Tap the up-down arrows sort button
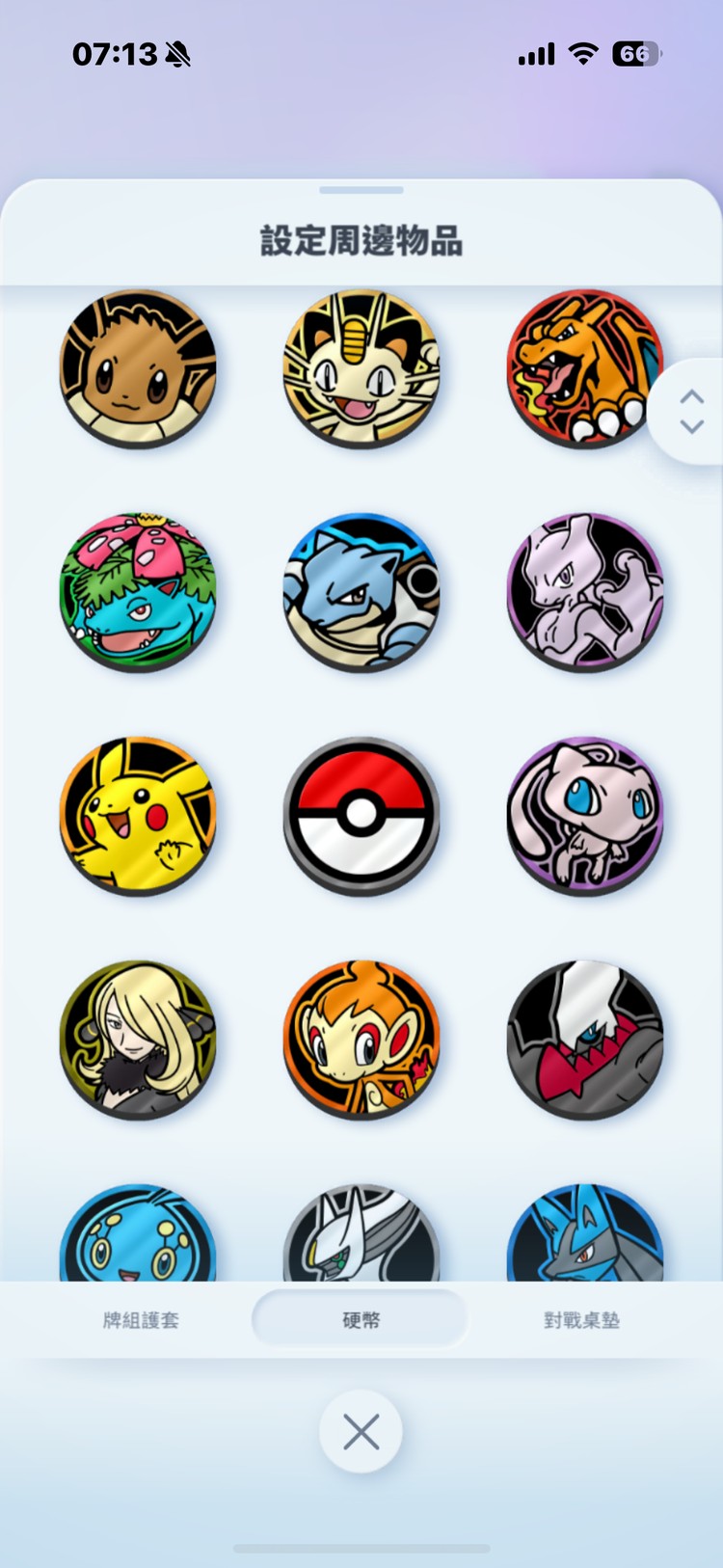 tap(691, 412)
